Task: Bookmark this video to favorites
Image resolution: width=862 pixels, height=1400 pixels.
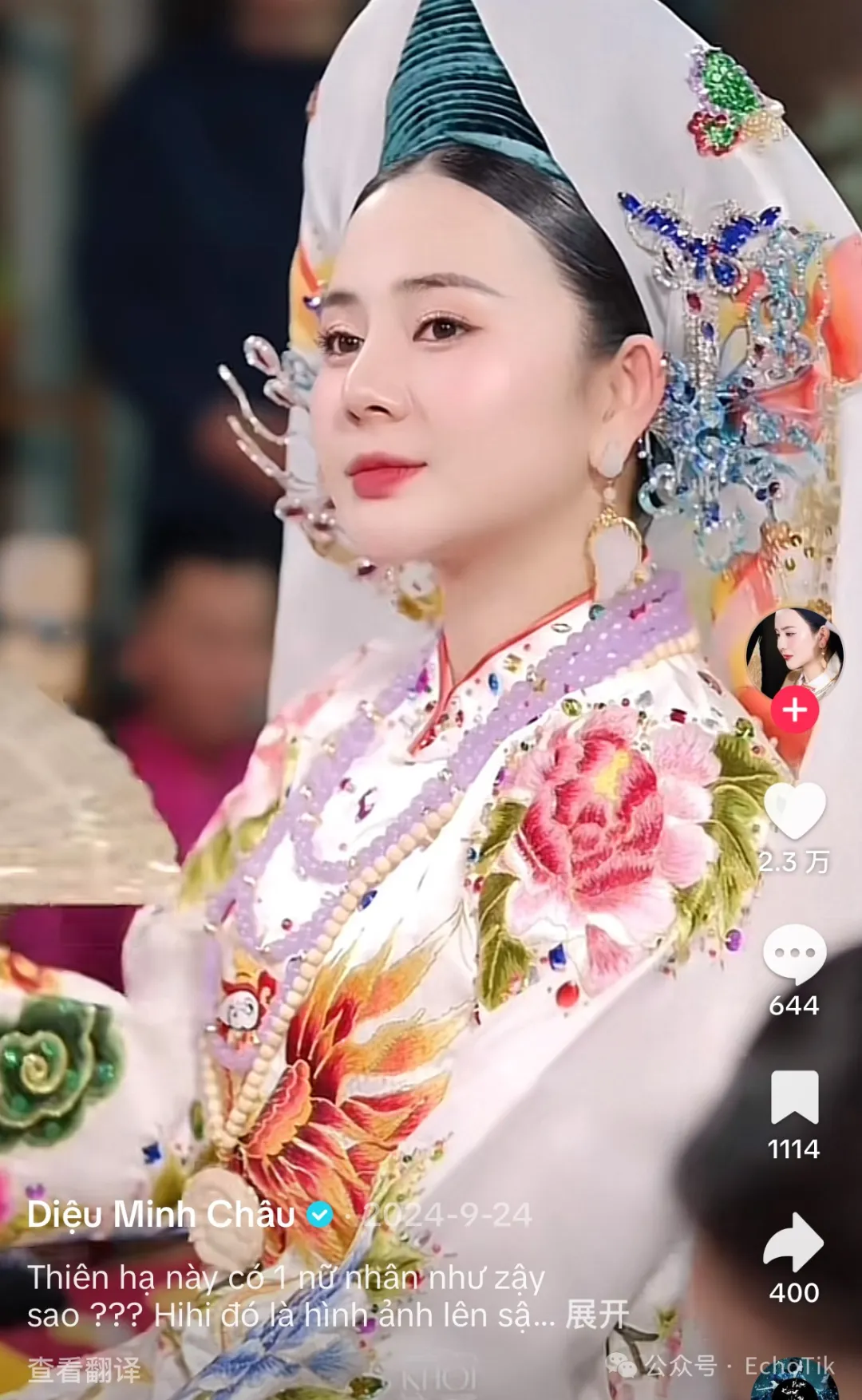Action: [794, 1097]
